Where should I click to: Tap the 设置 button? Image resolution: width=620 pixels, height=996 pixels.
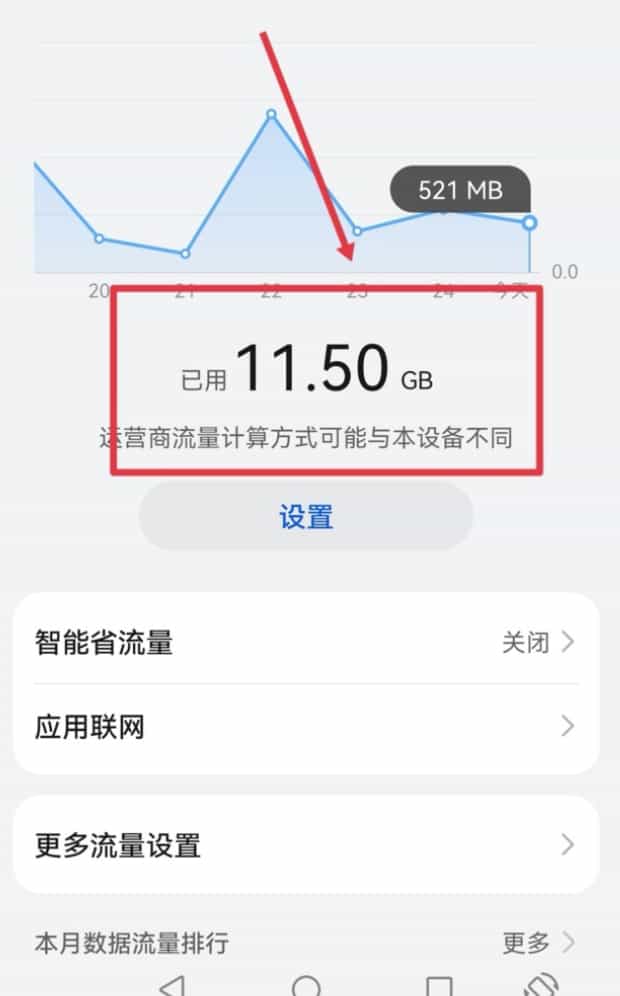click(305, 517)
